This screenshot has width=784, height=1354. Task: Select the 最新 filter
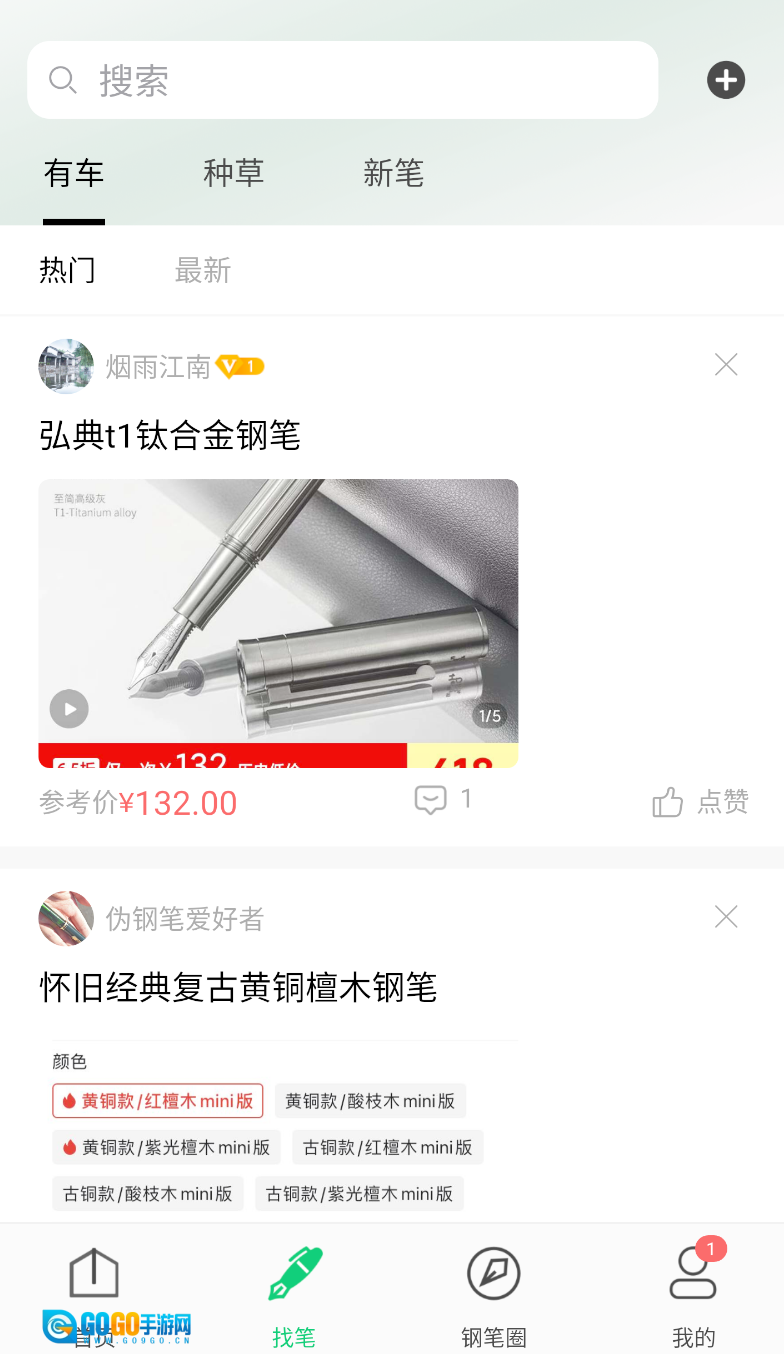203,270
